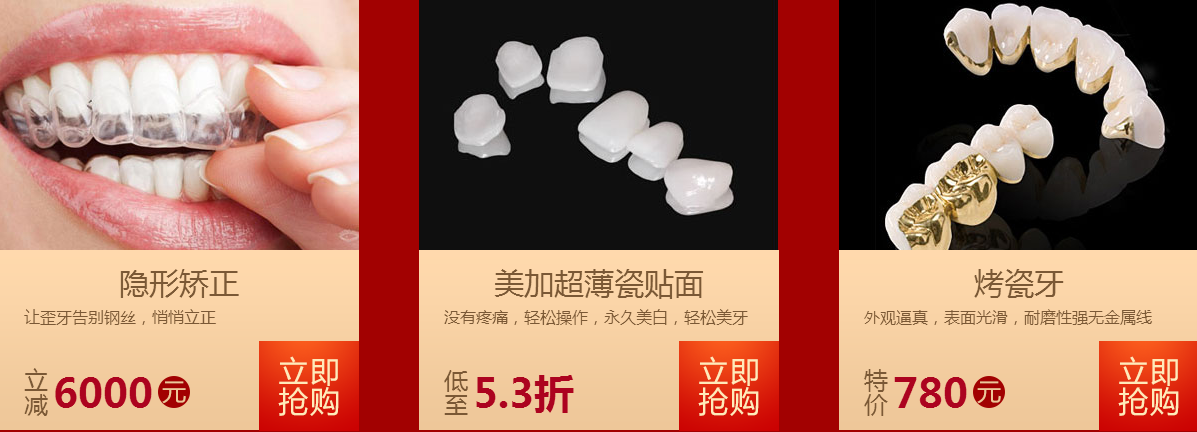
Task: Open the 隐形矫正 promotion image
Action: (x=179, y=124)
